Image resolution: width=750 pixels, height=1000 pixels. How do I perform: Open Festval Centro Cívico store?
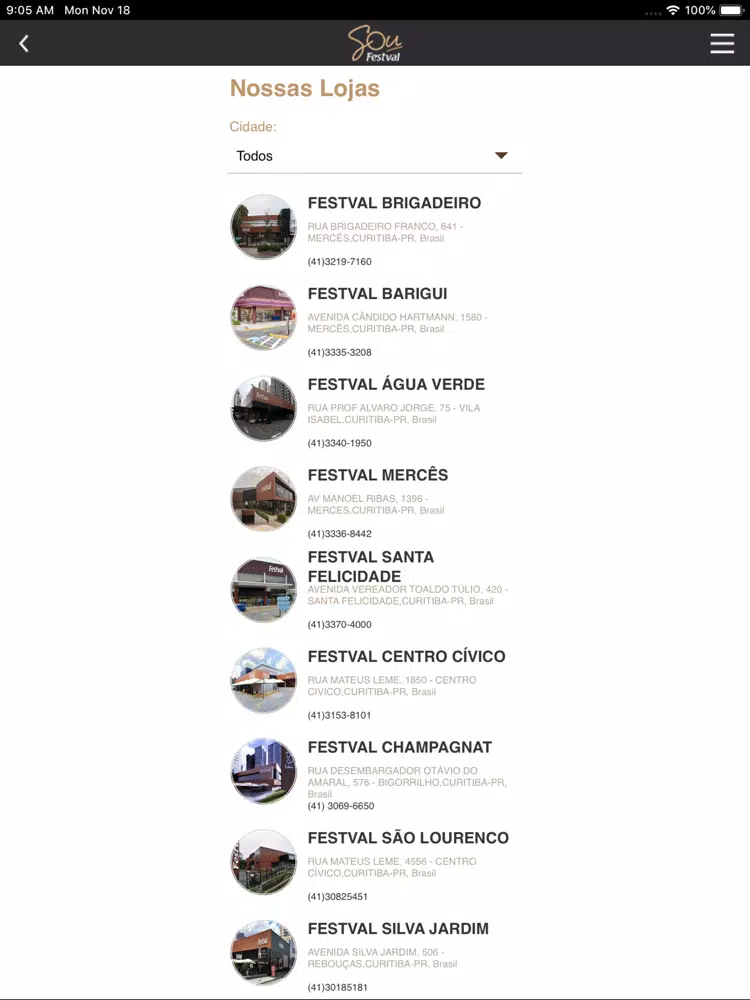coord(375,680)
